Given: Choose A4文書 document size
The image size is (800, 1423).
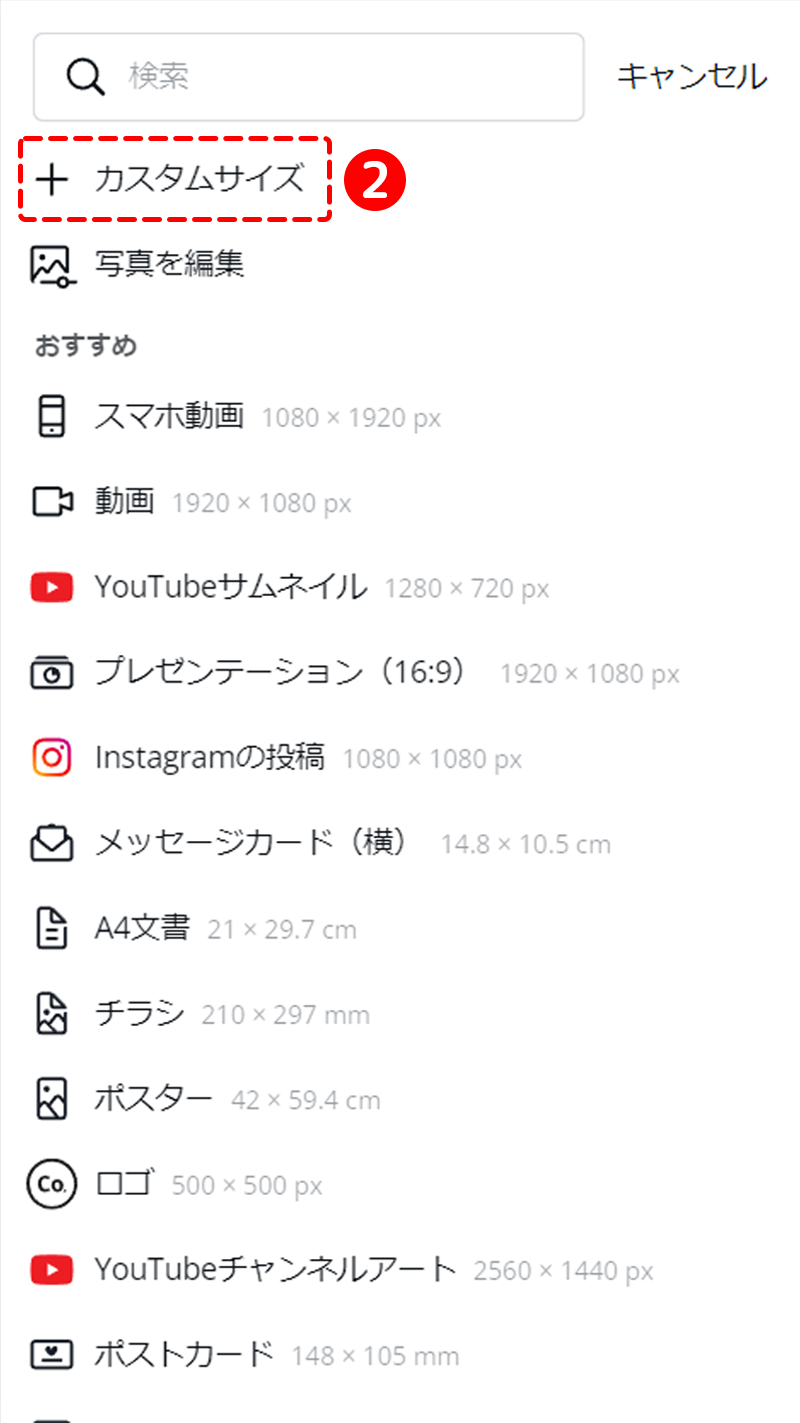Looking at the screenshot, I should coord(193,929).
